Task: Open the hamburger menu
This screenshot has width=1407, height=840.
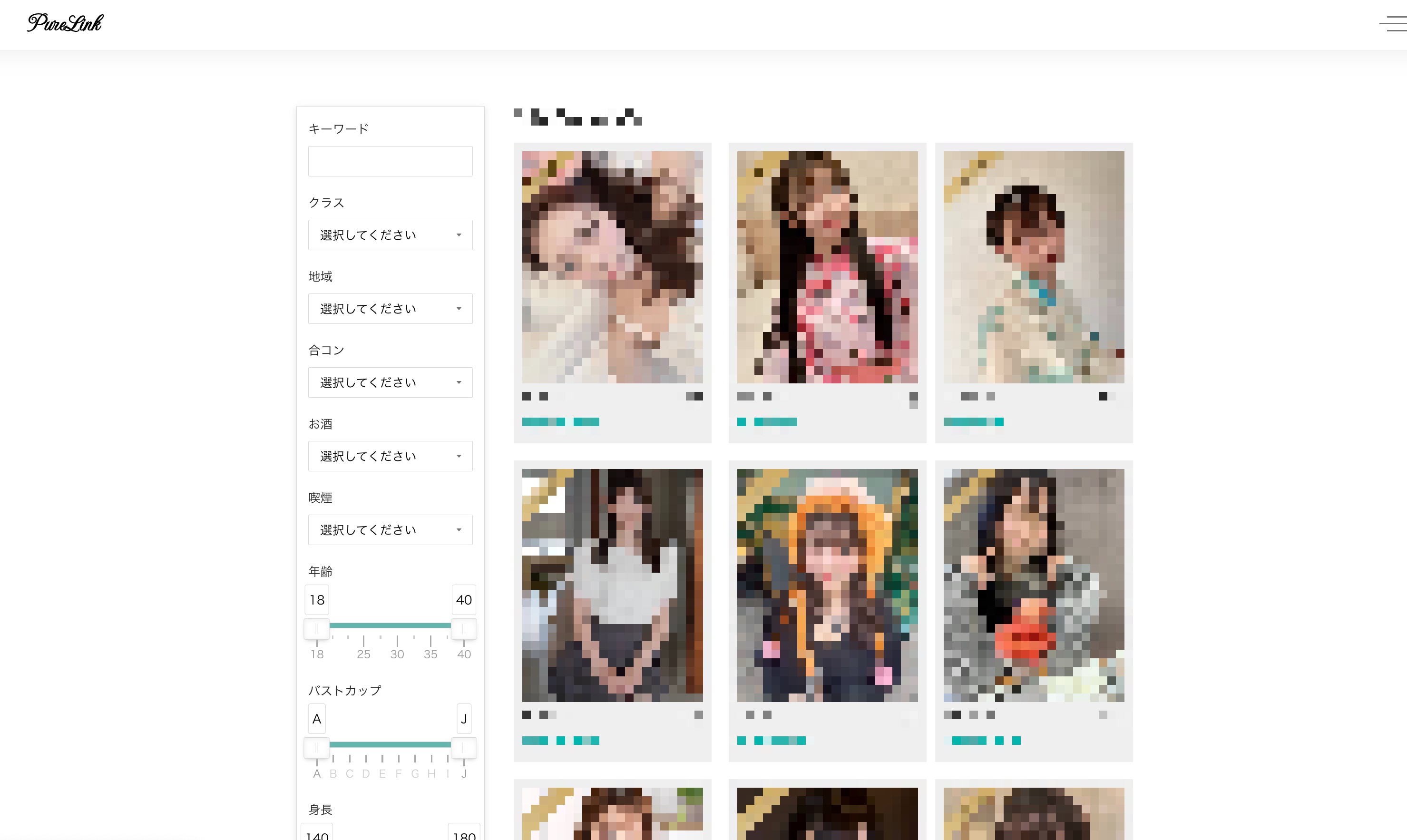Action: [1393, 23]
